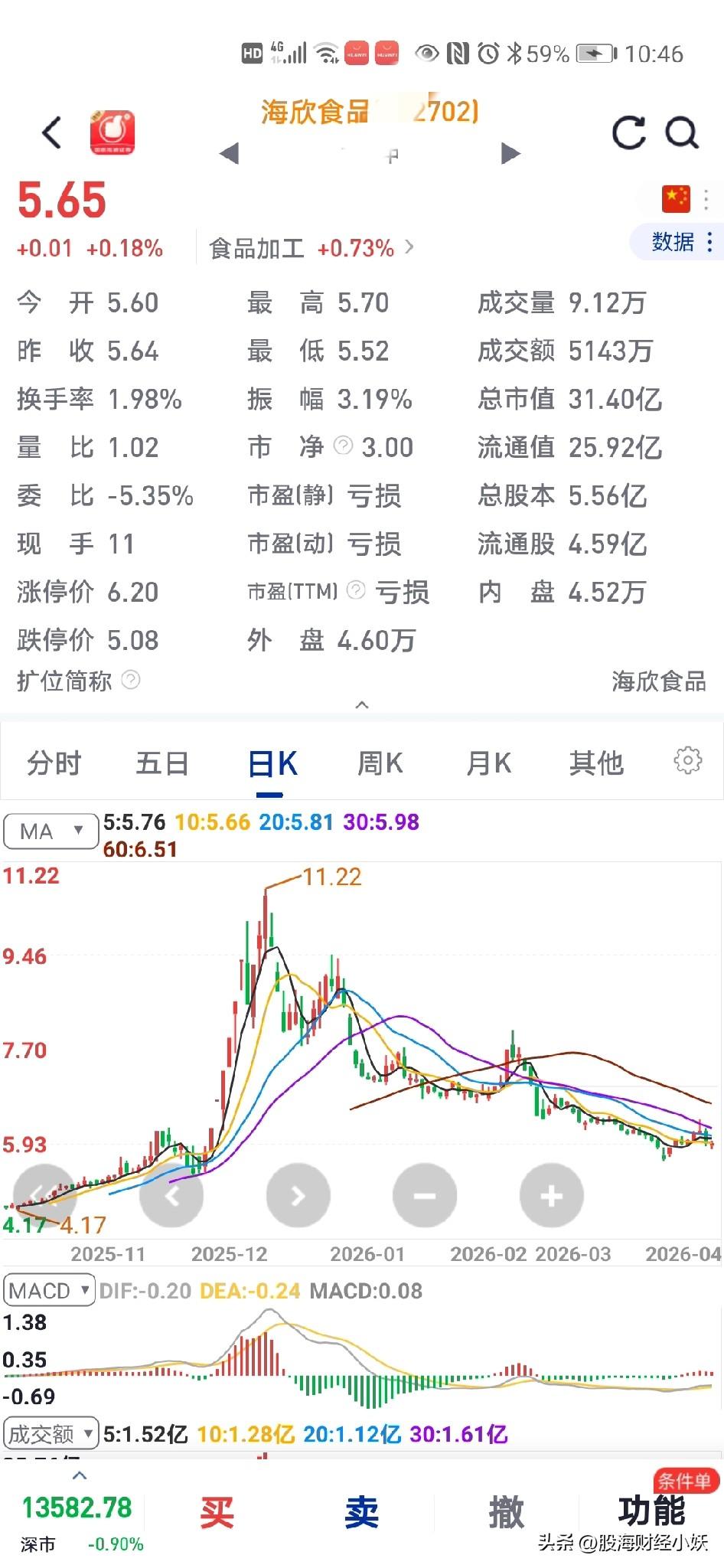Open the MA moving average selector
This screenshot has height=1568, width=724.
pyautogui.click(x=50, y=830)
